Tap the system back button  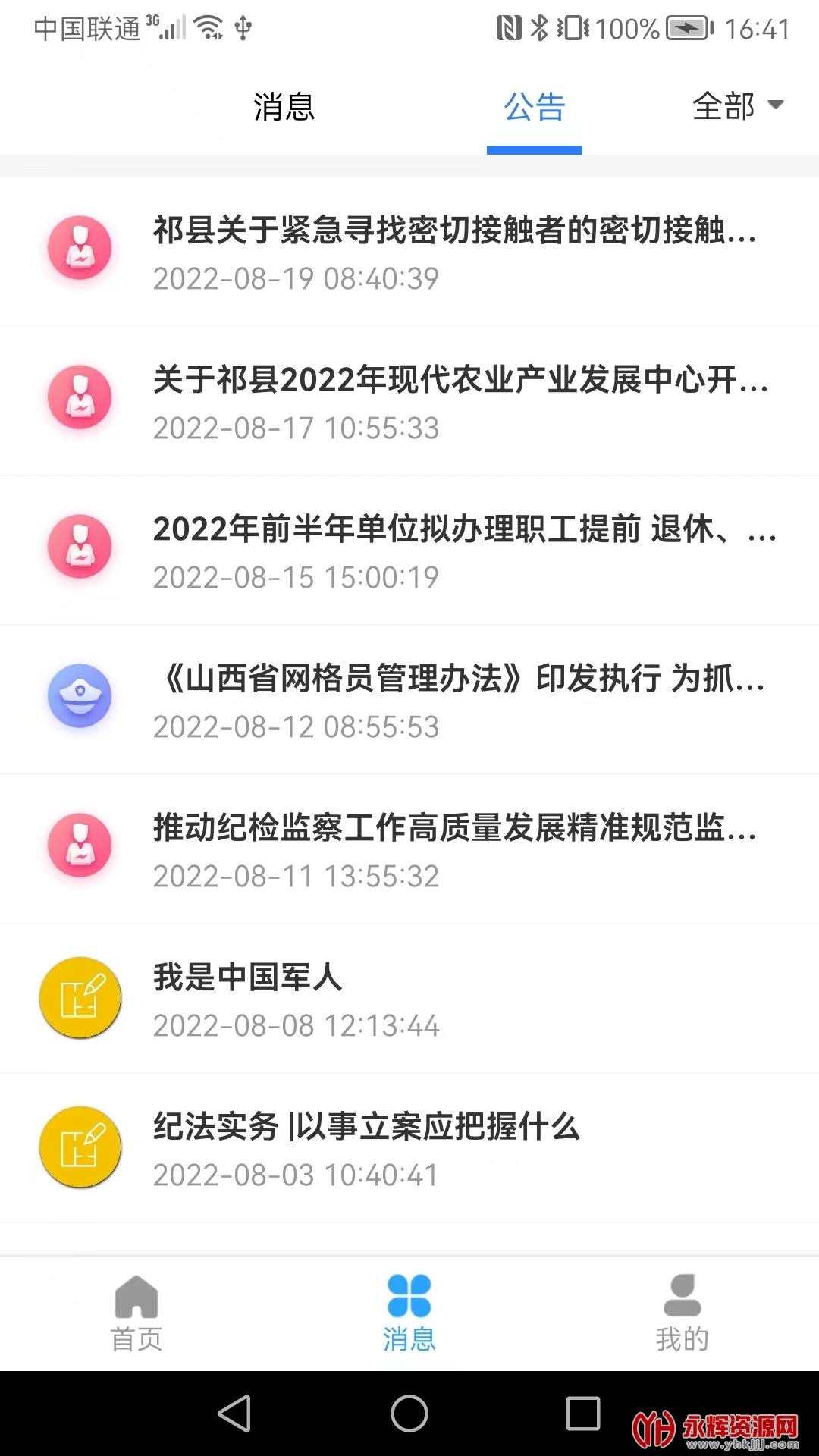point(235,1414)
